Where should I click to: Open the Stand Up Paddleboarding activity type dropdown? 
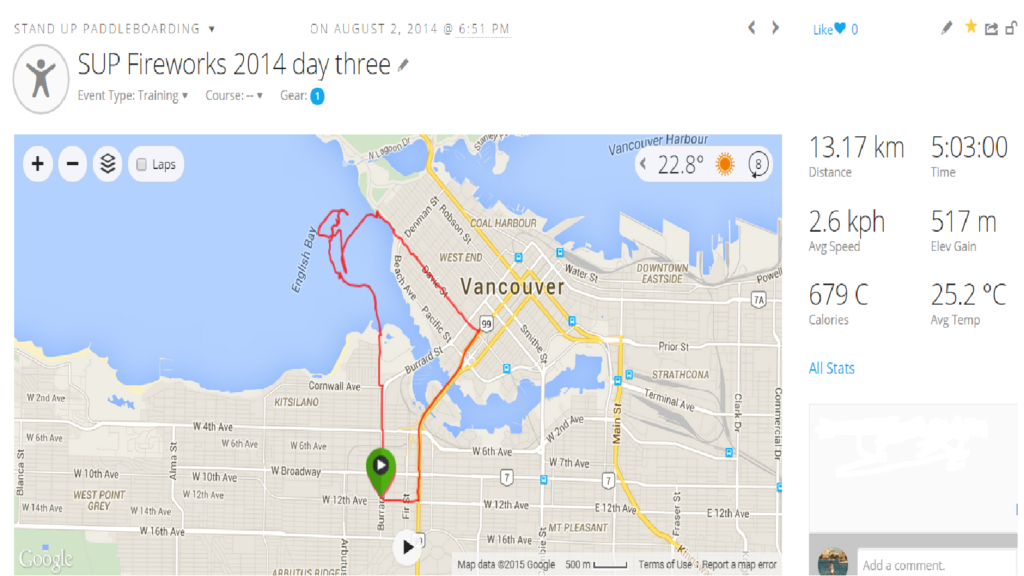114,29
